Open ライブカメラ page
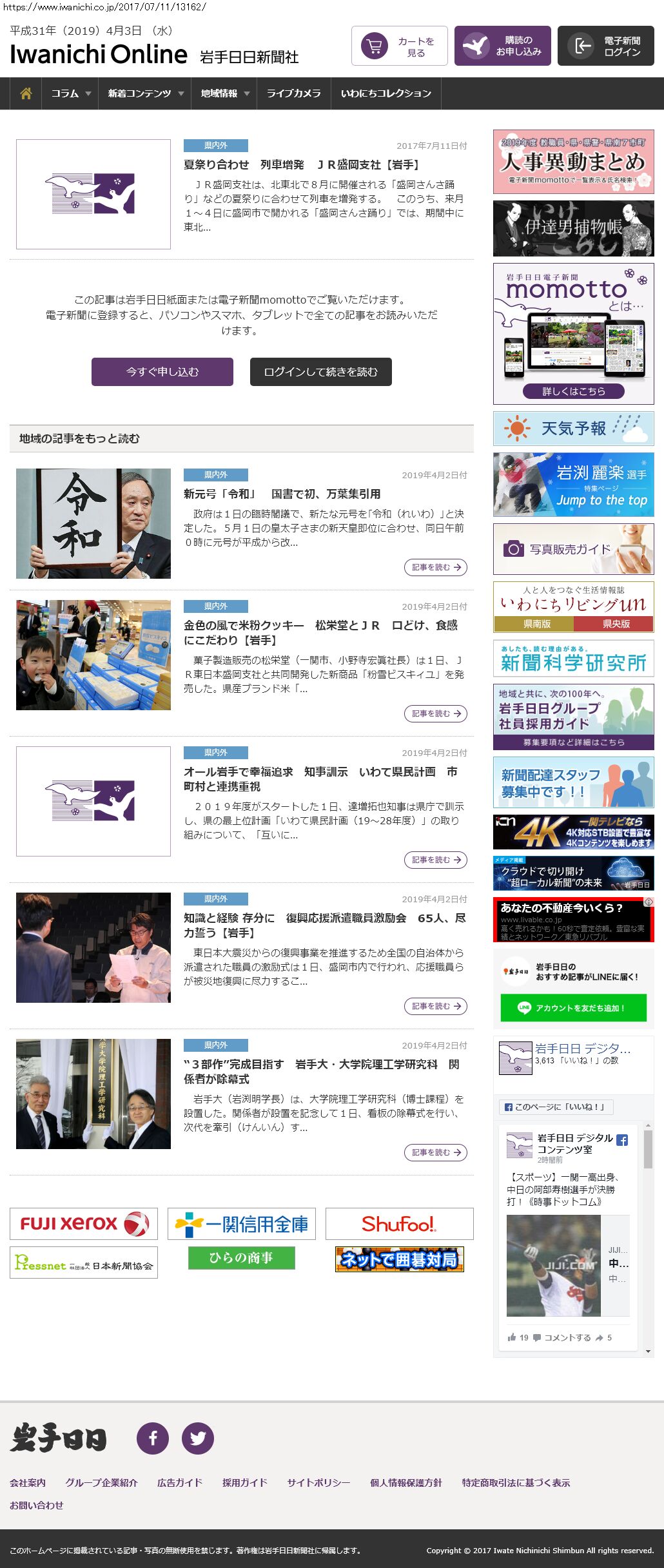The width and height of the screenshot is (664, 1568). [293, 93]
